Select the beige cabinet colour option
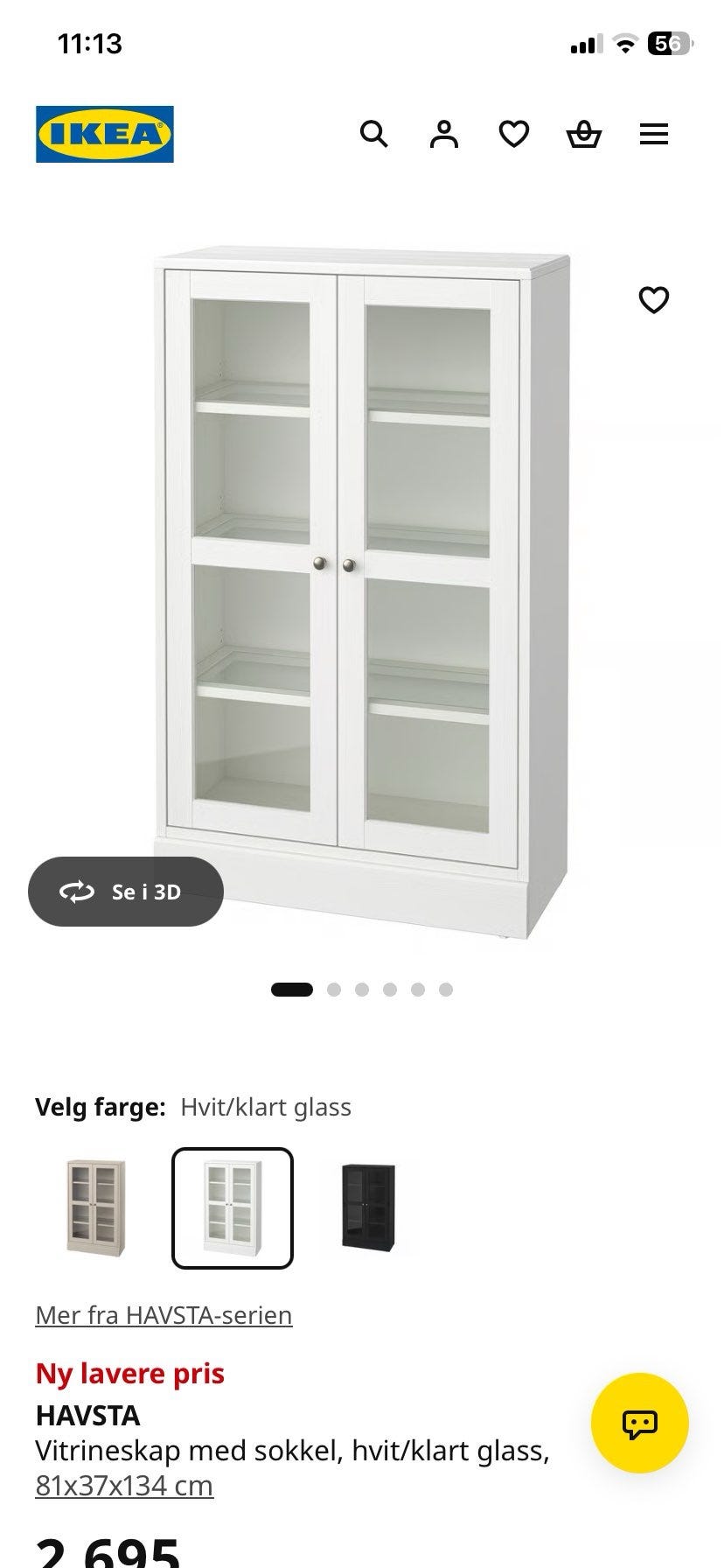This screenshot has height=1568, width=724. point(96,1207)
